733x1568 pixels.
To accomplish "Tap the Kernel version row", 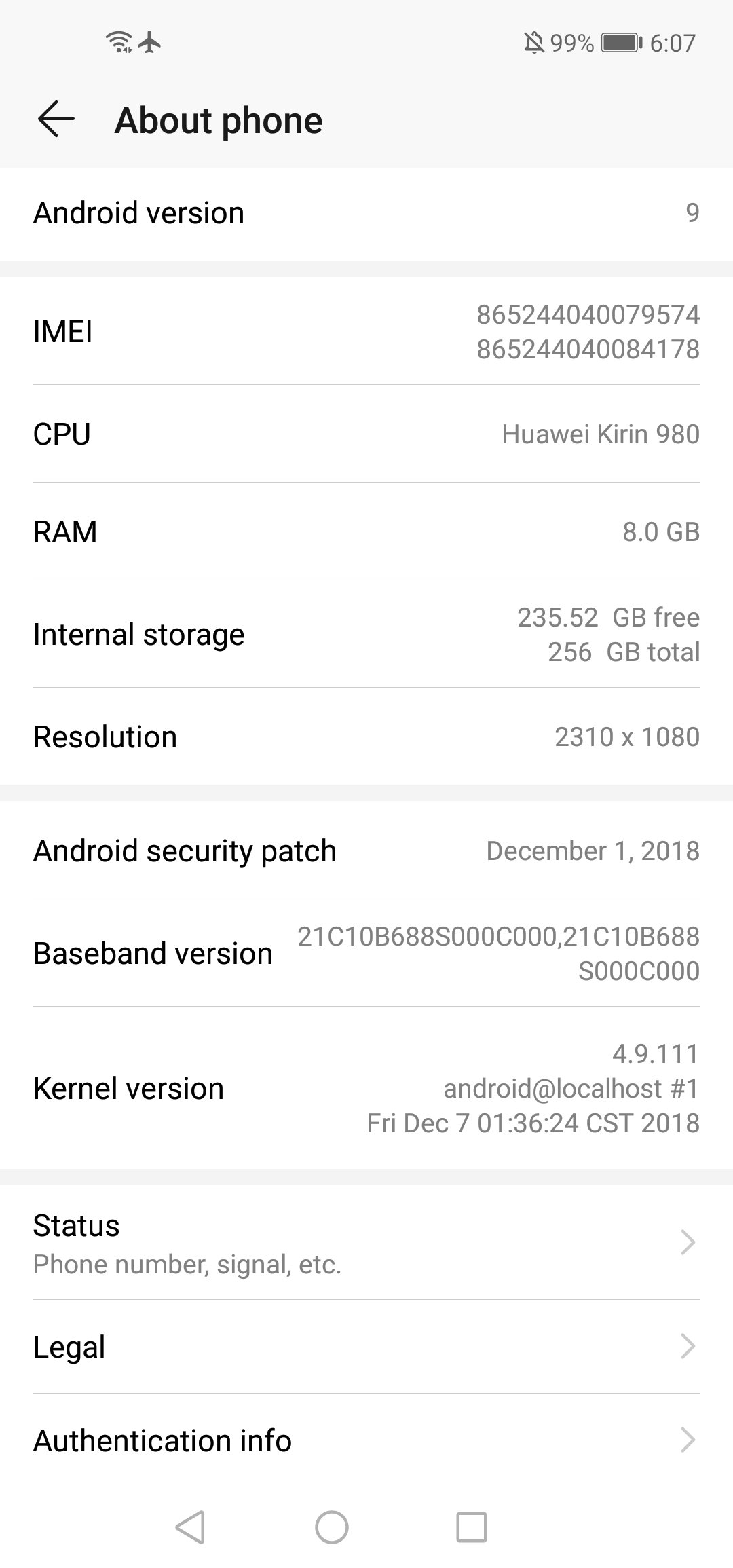I will click(x=366, y=1088).
